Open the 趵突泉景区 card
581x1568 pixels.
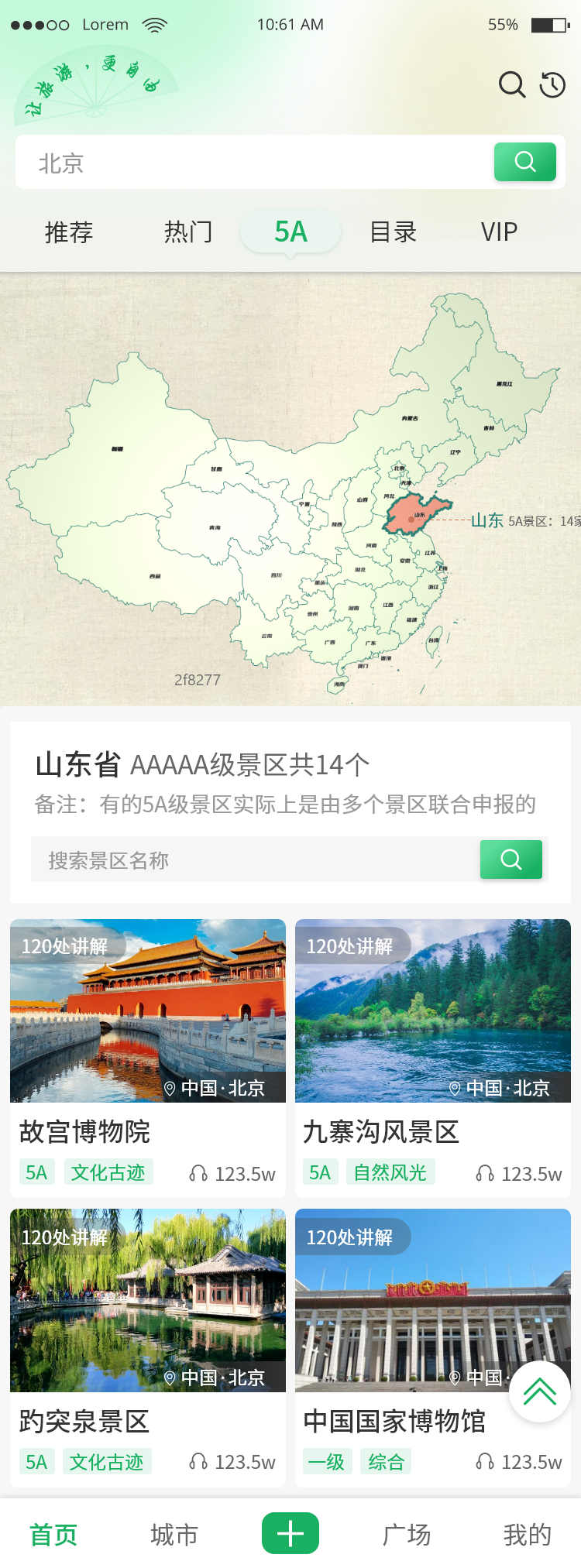coord(148,1347)
